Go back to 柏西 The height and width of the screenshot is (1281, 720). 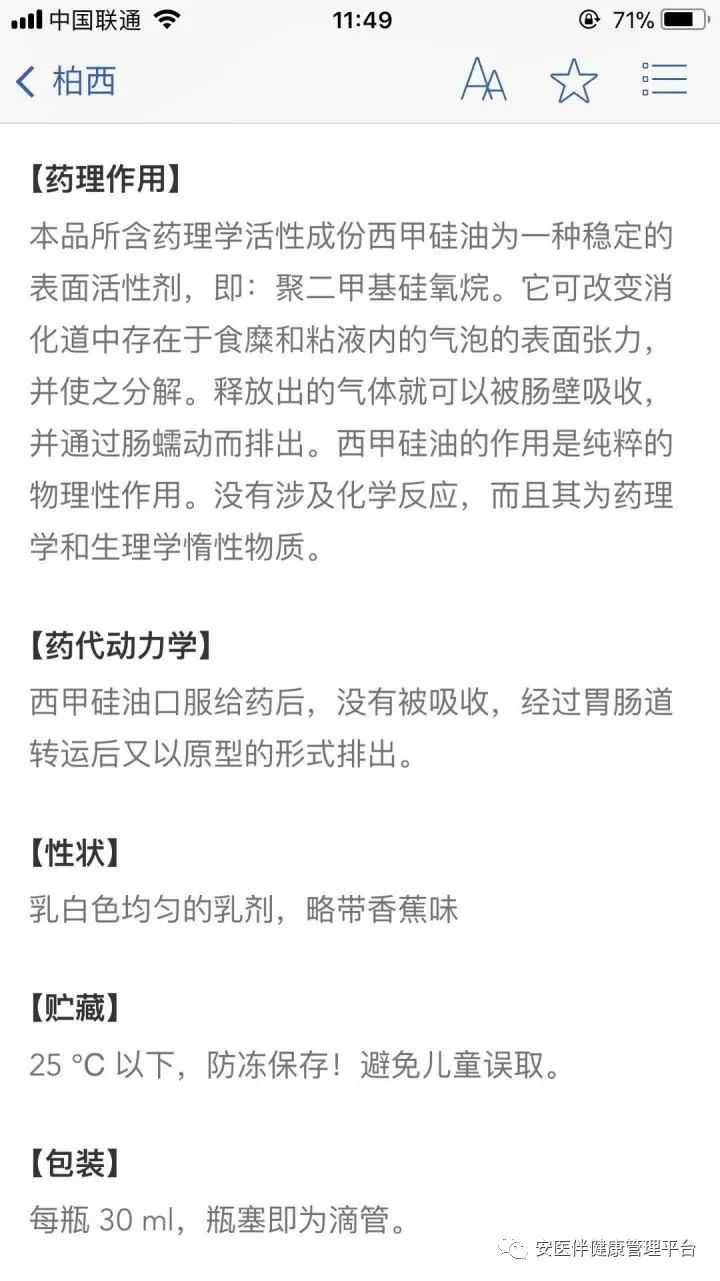pos(66,81)
